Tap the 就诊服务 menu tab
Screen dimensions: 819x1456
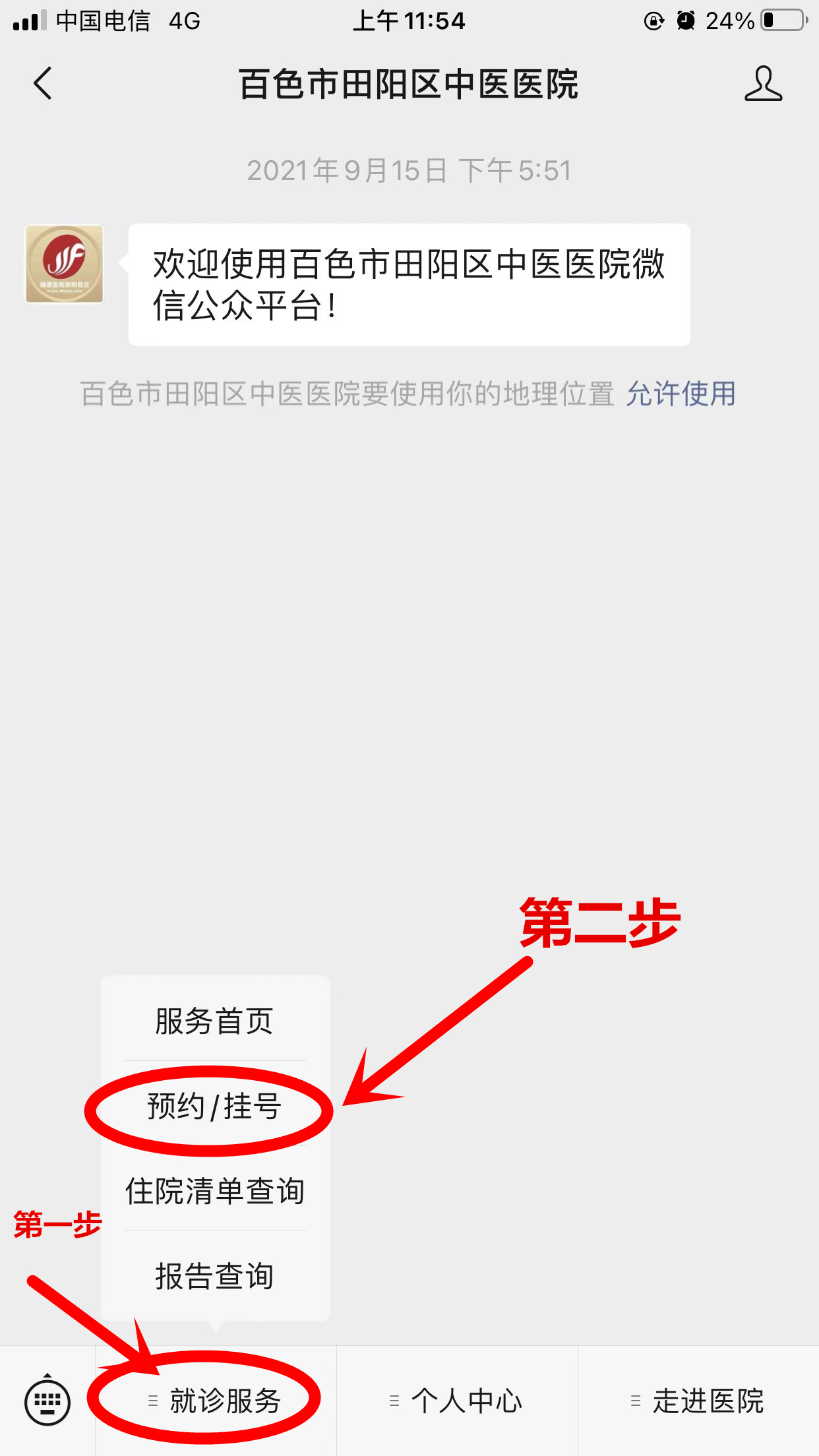[x=216, y=1401]
